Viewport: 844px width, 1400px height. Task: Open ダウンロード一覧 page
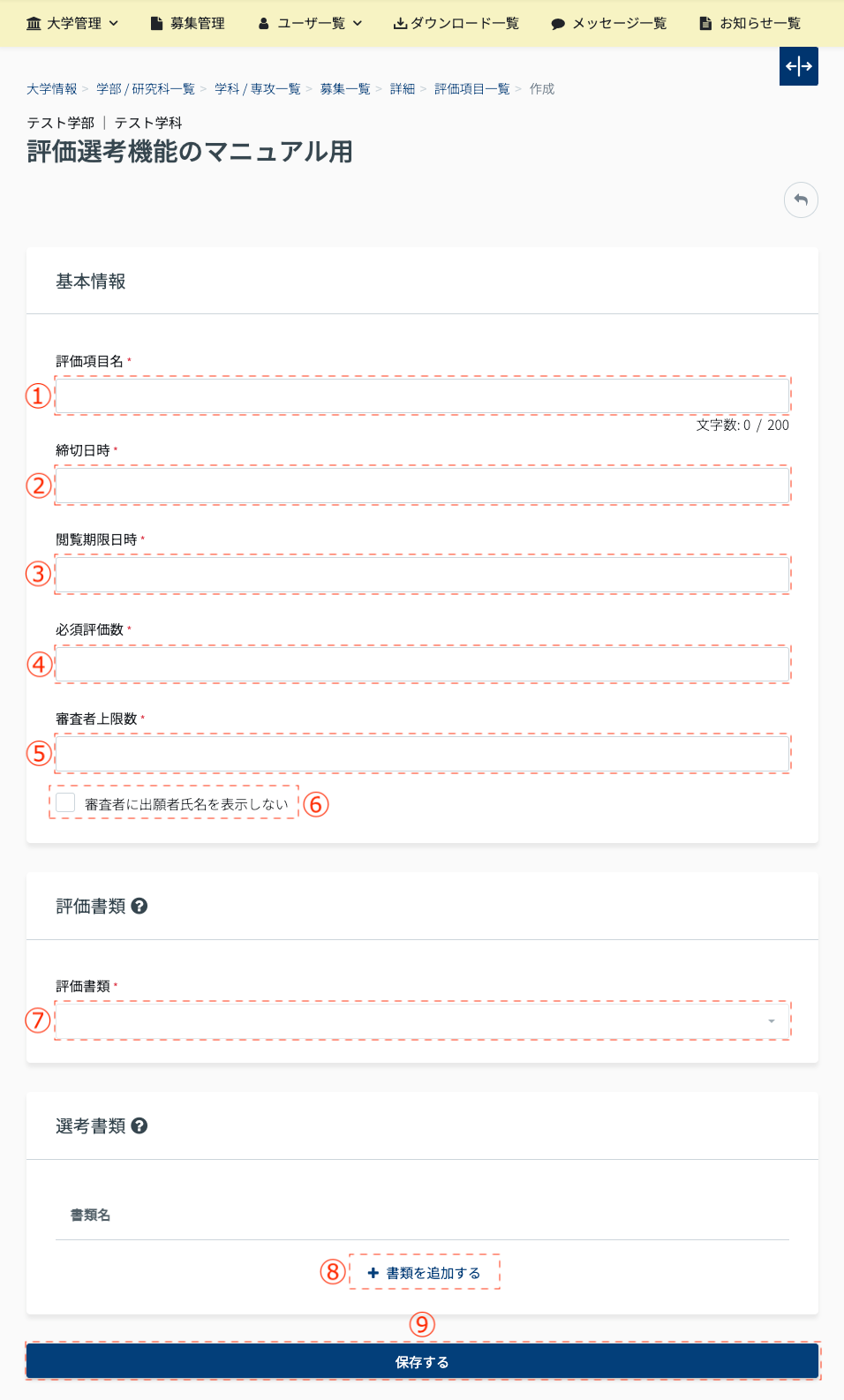(x=456, y=23)
